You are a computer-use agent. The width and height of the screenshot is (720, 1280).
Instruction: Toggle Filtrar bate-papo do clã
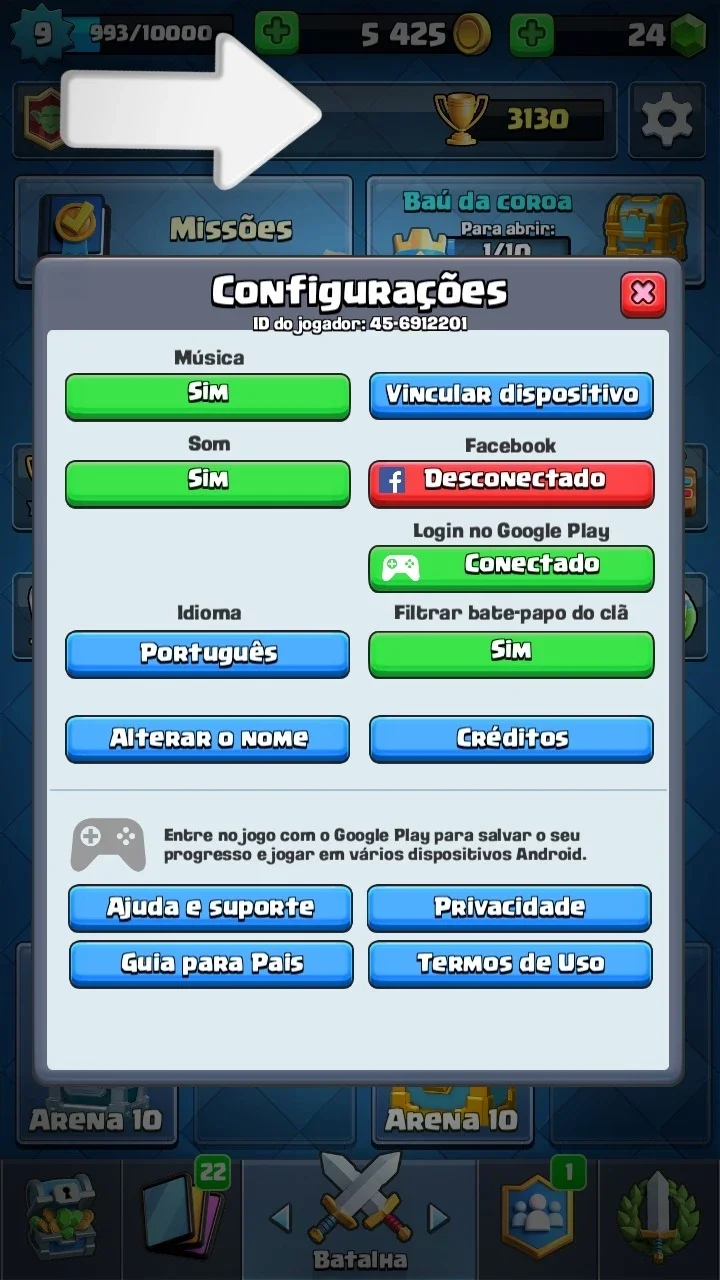click(x=512, y=654)
